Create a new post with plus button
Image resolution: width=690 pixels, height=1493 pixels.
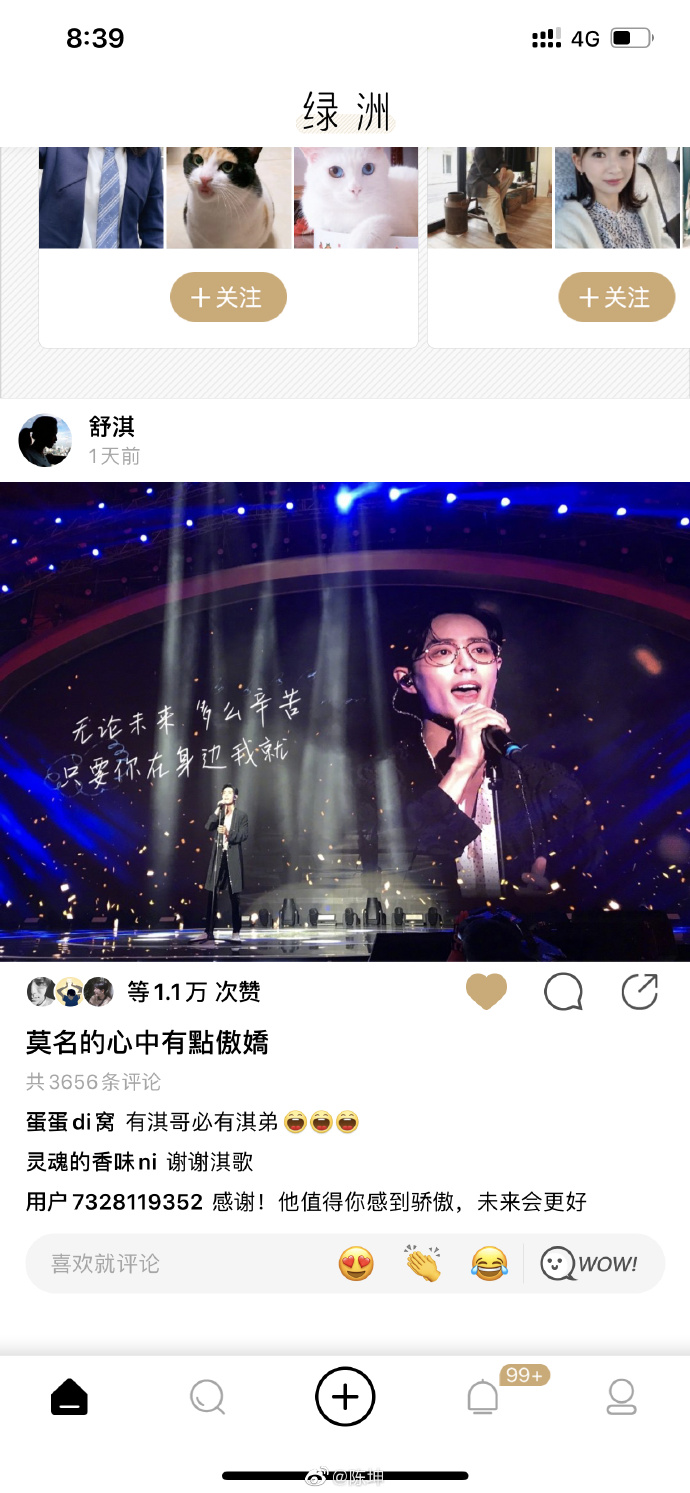pyautogui.click(x=345, y=1397)
